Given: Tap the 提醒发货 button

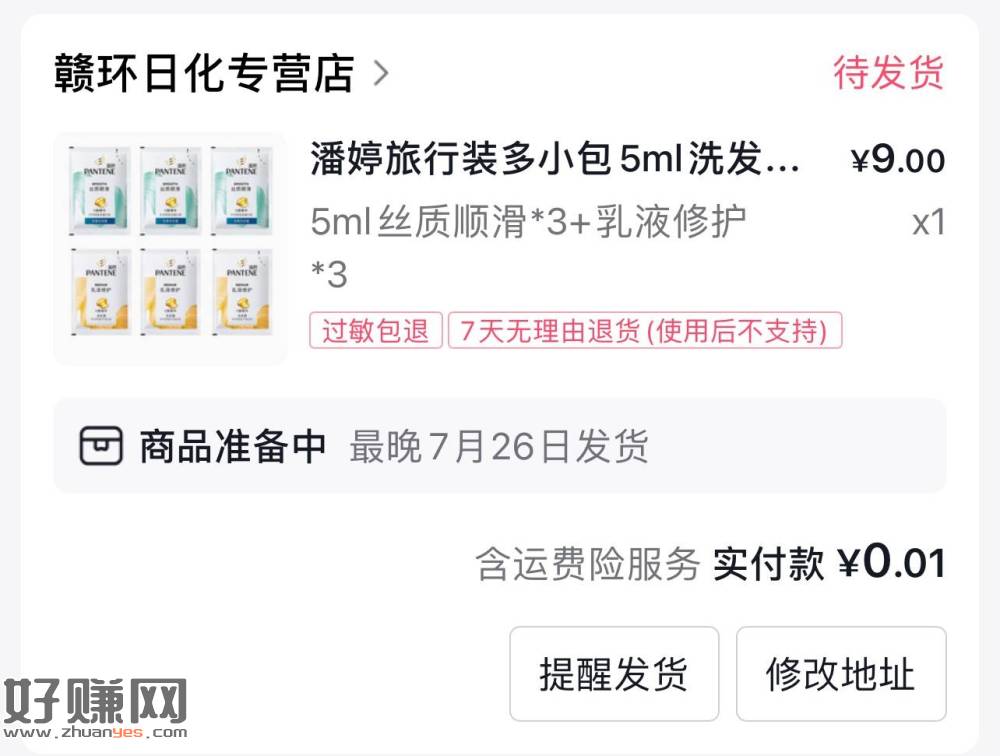Looking at the screenshot, I should point(613,674).
